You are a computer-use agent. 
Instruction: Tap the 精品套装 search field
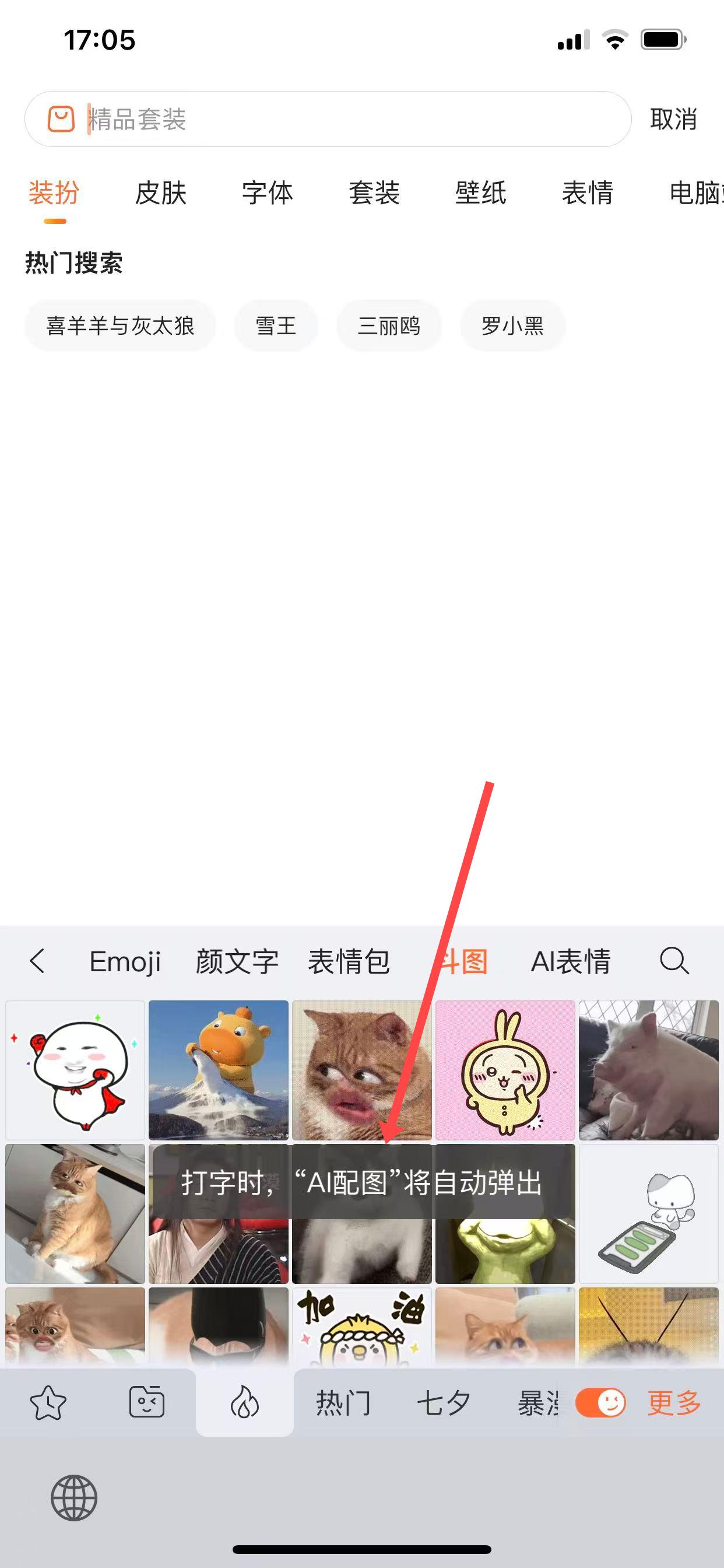click(x=340, y=120)
